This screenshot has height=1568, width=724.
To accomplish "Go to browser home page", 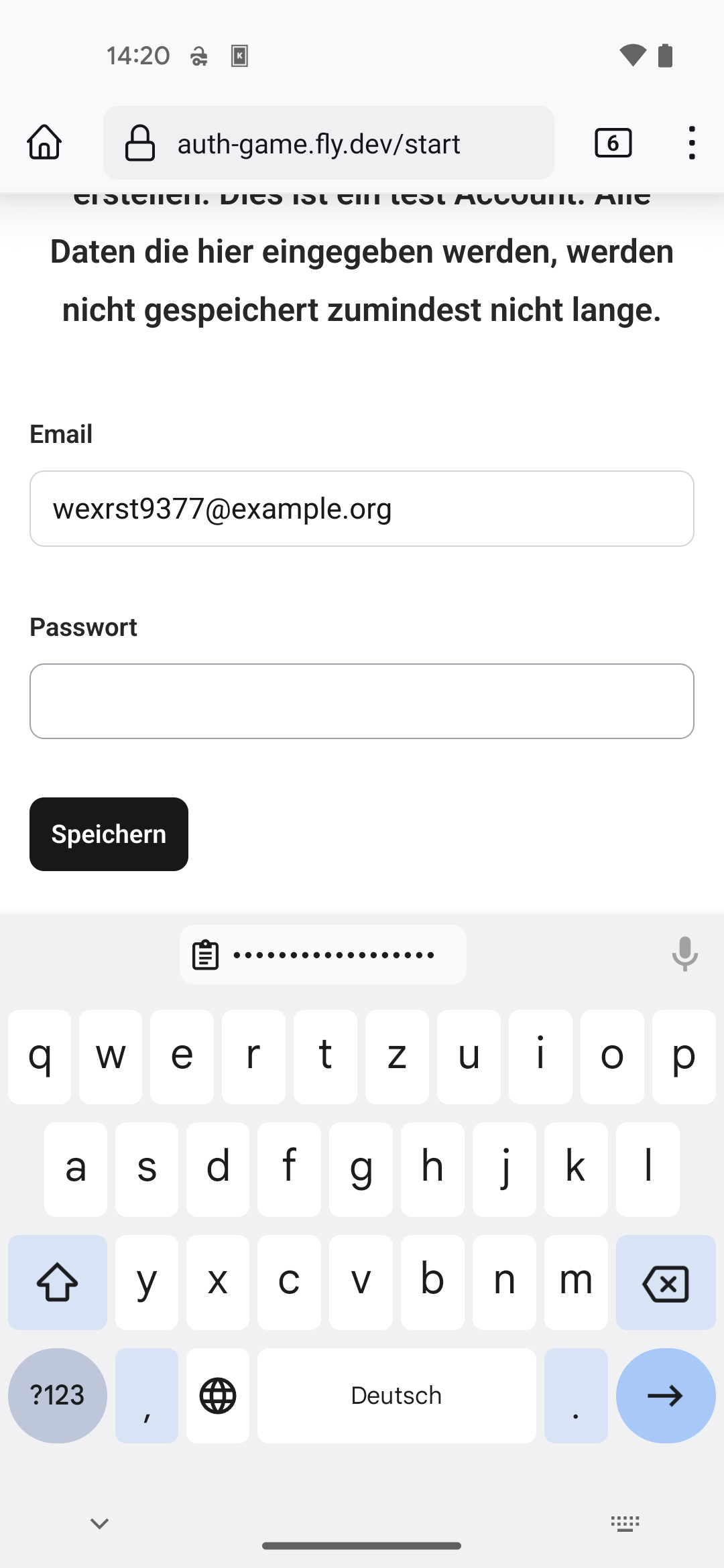I will [44, 143].
